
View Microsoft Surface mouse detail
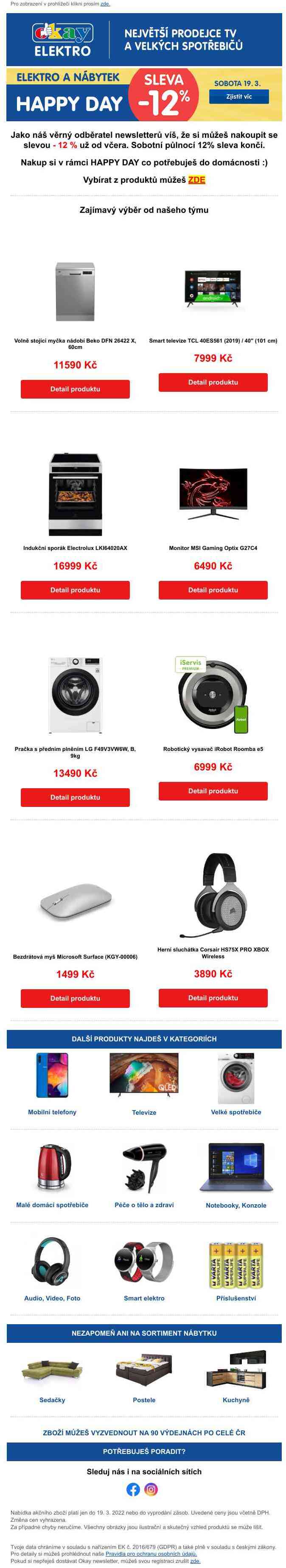pos(75,998)
